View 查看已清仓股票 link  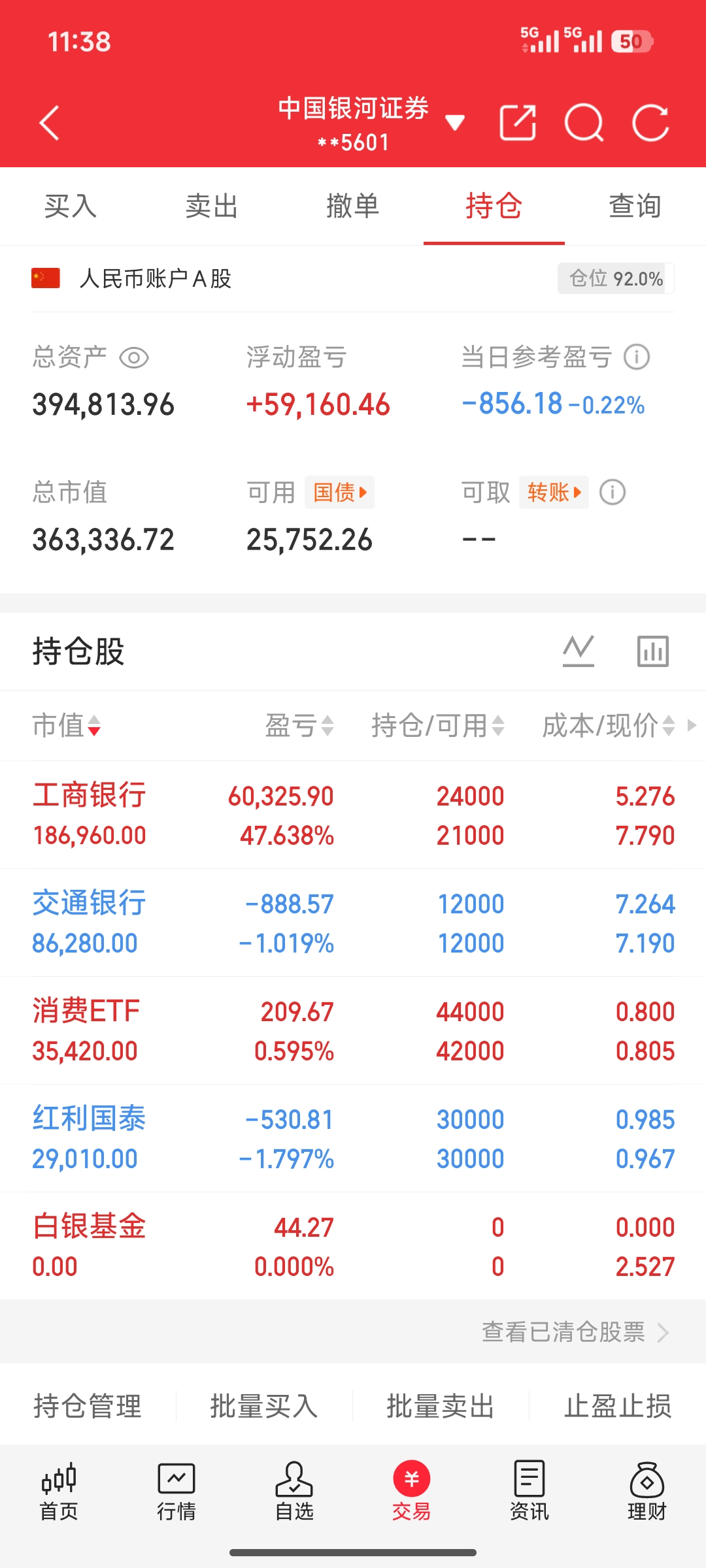point(575,1331)
